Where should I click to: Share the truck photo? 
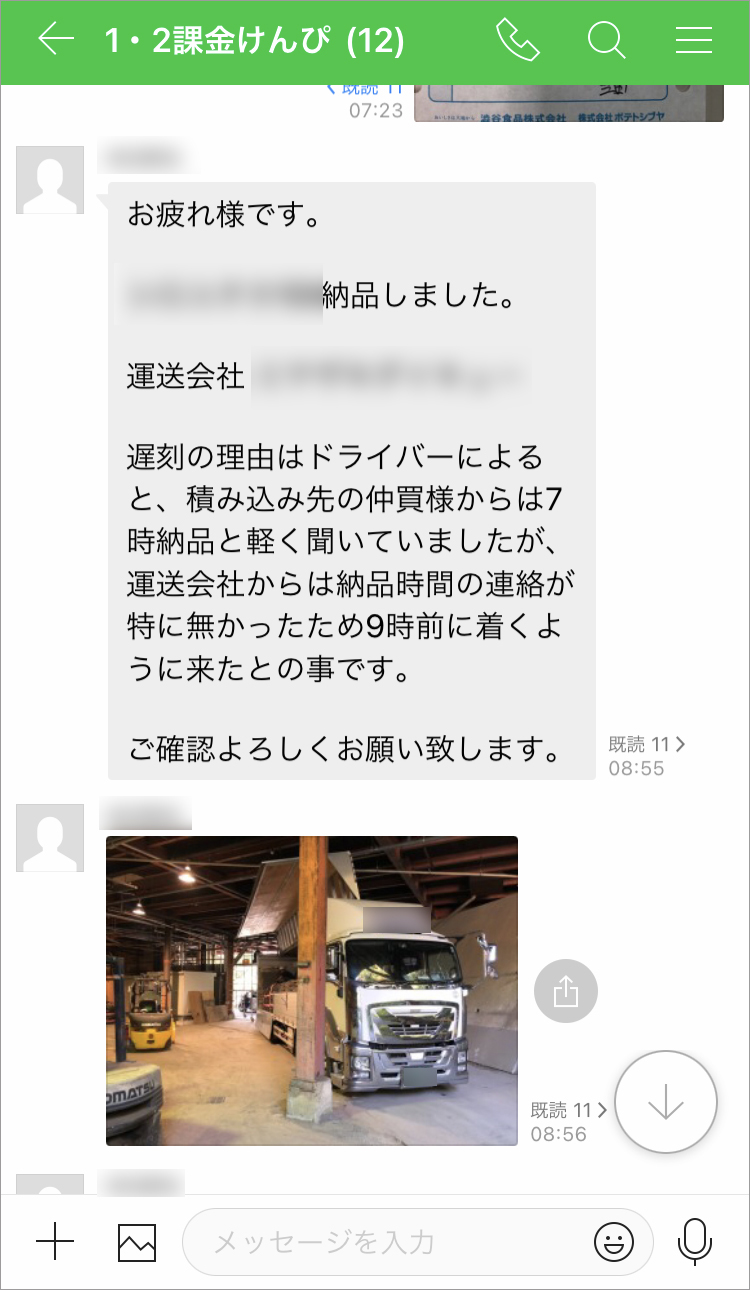coord(566,991)
